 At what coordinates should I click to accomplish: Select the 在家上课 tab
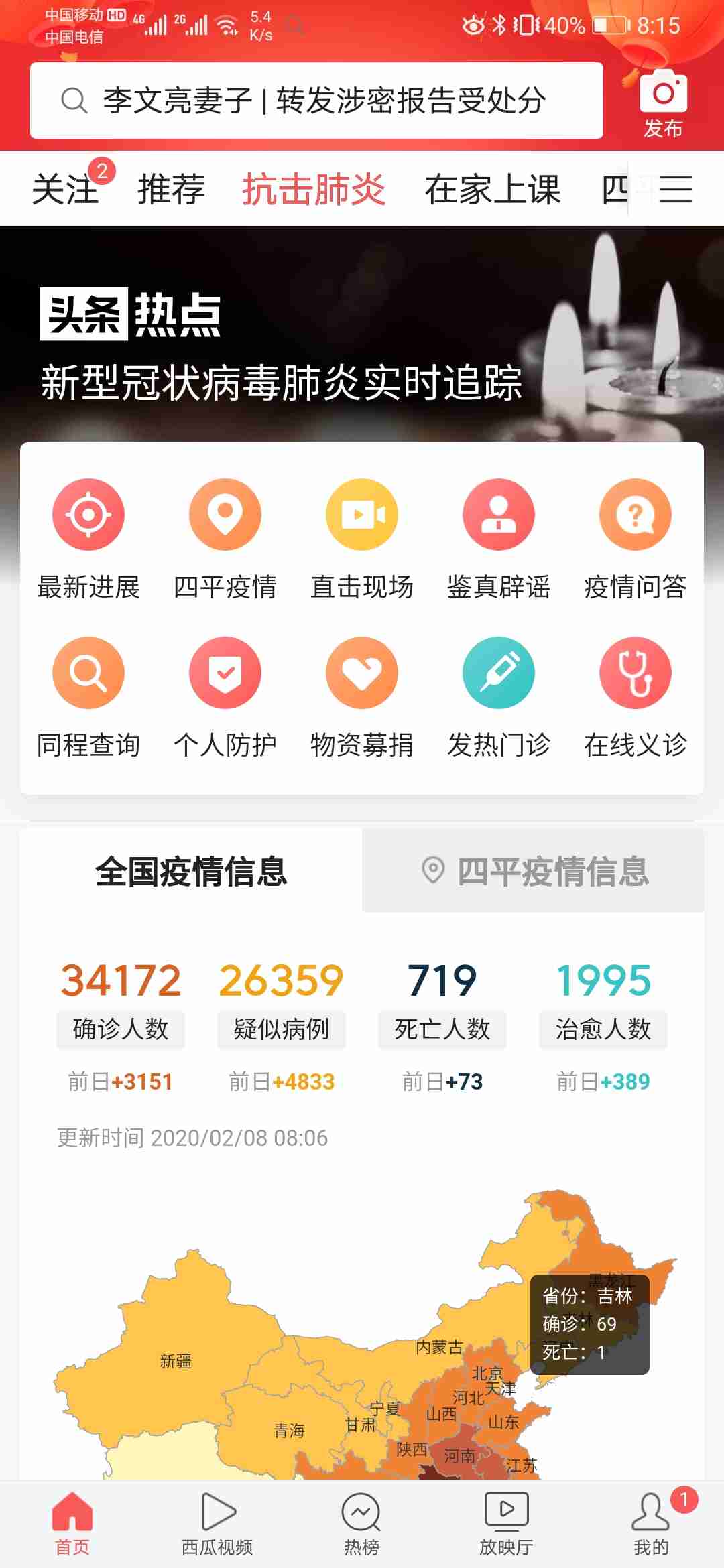(492, 189)
